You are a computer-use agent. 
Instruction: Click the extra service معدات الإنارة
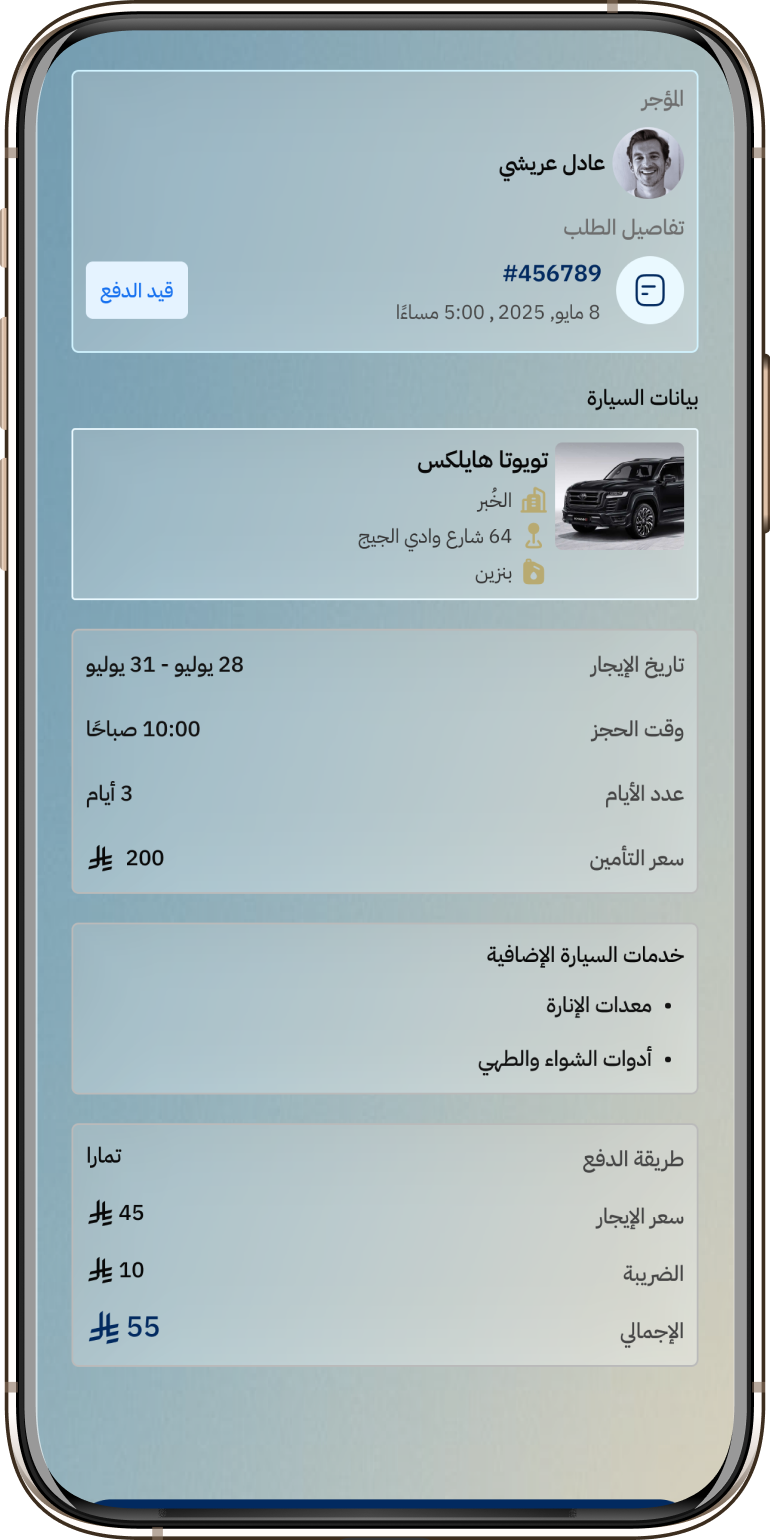click(598, 1005)
